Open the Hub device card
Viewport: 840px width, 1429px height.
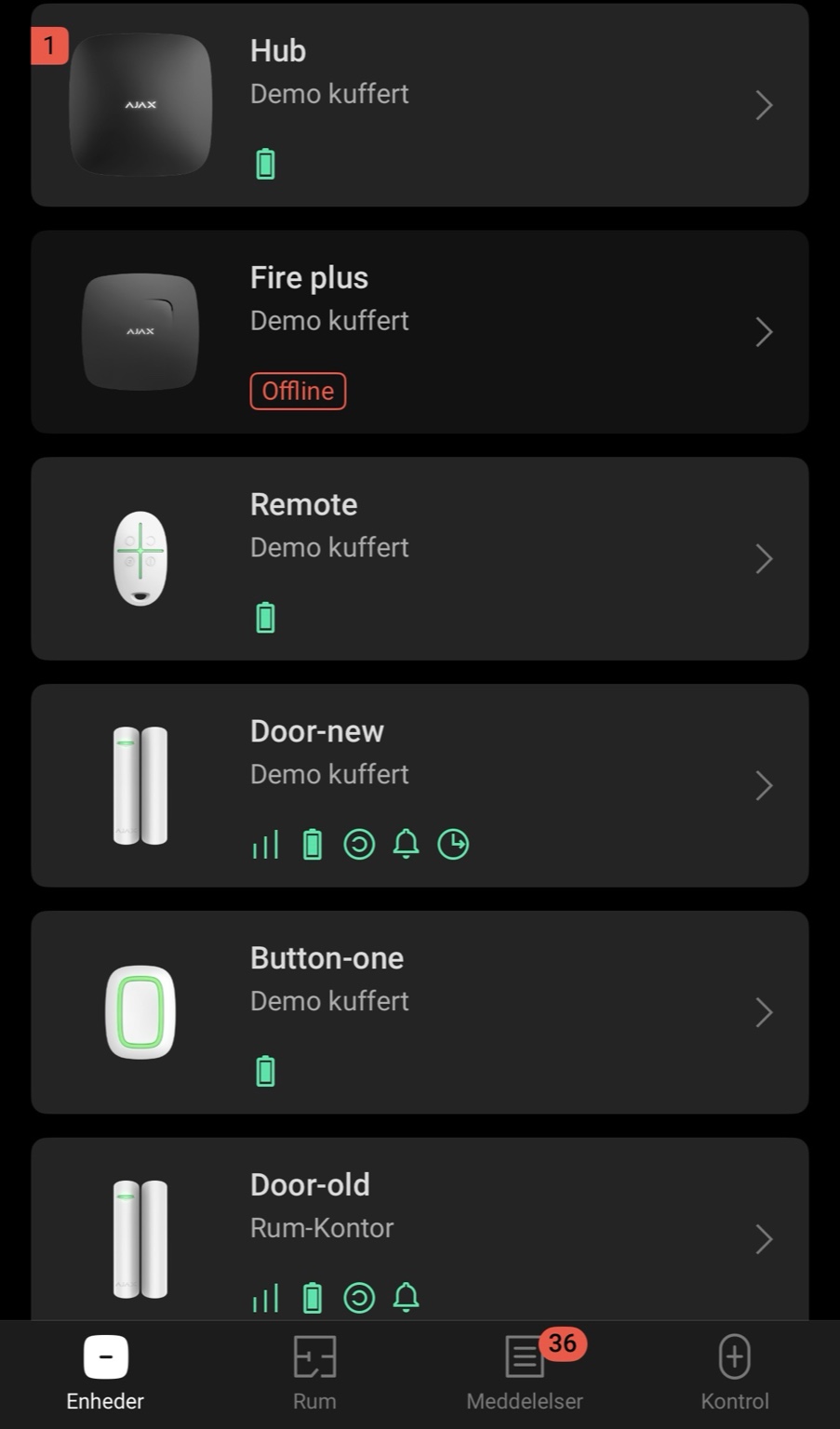coord(420,105)
